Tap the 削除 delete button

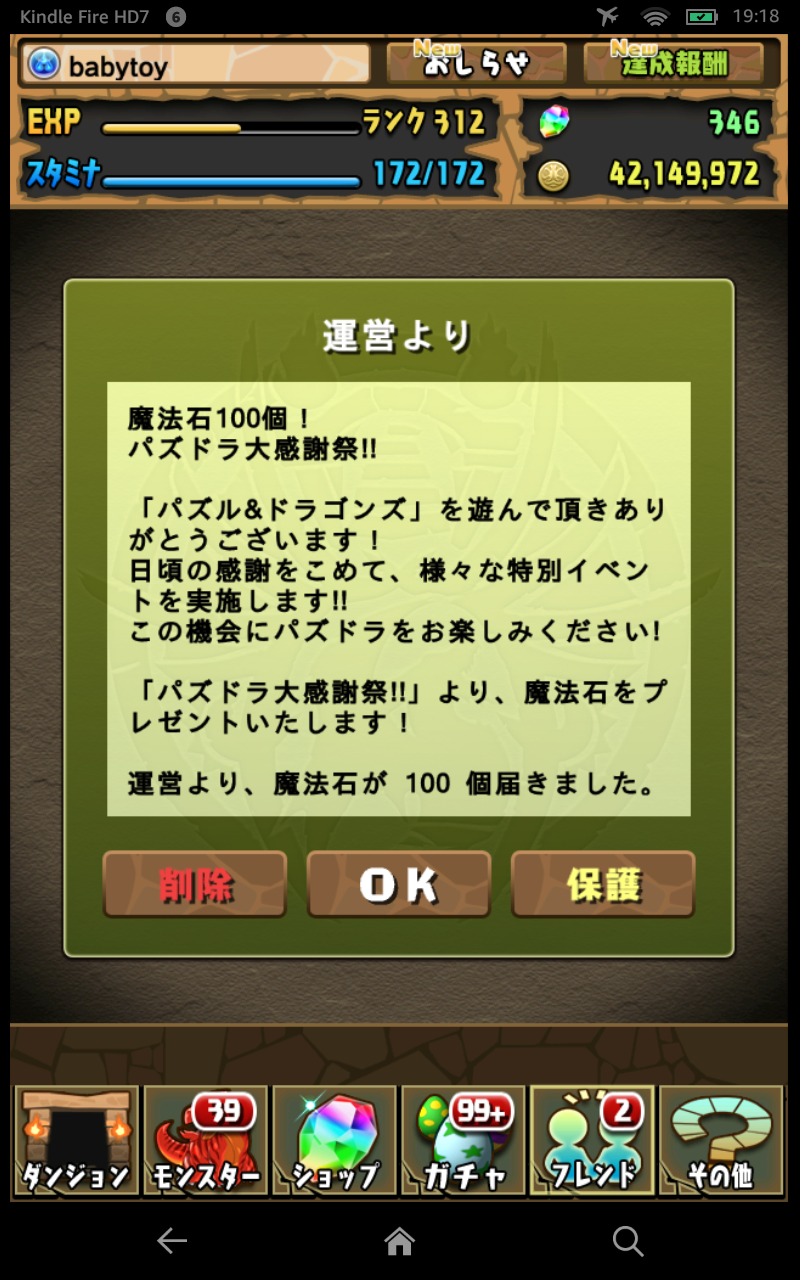click(195, 885)
